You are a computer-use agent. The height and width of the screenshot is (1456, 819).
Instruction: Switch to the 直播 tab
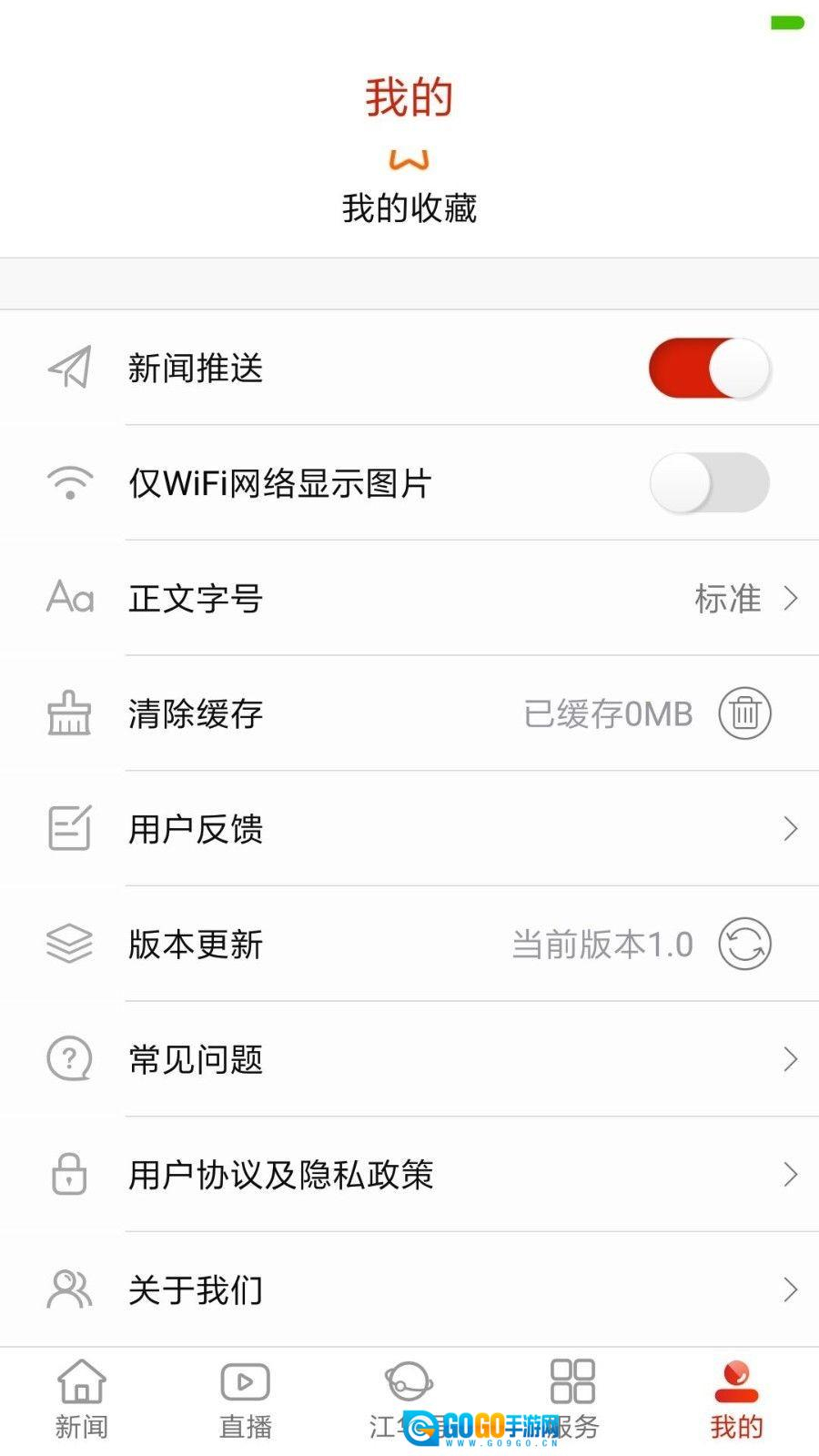(x=246, y=1400)
